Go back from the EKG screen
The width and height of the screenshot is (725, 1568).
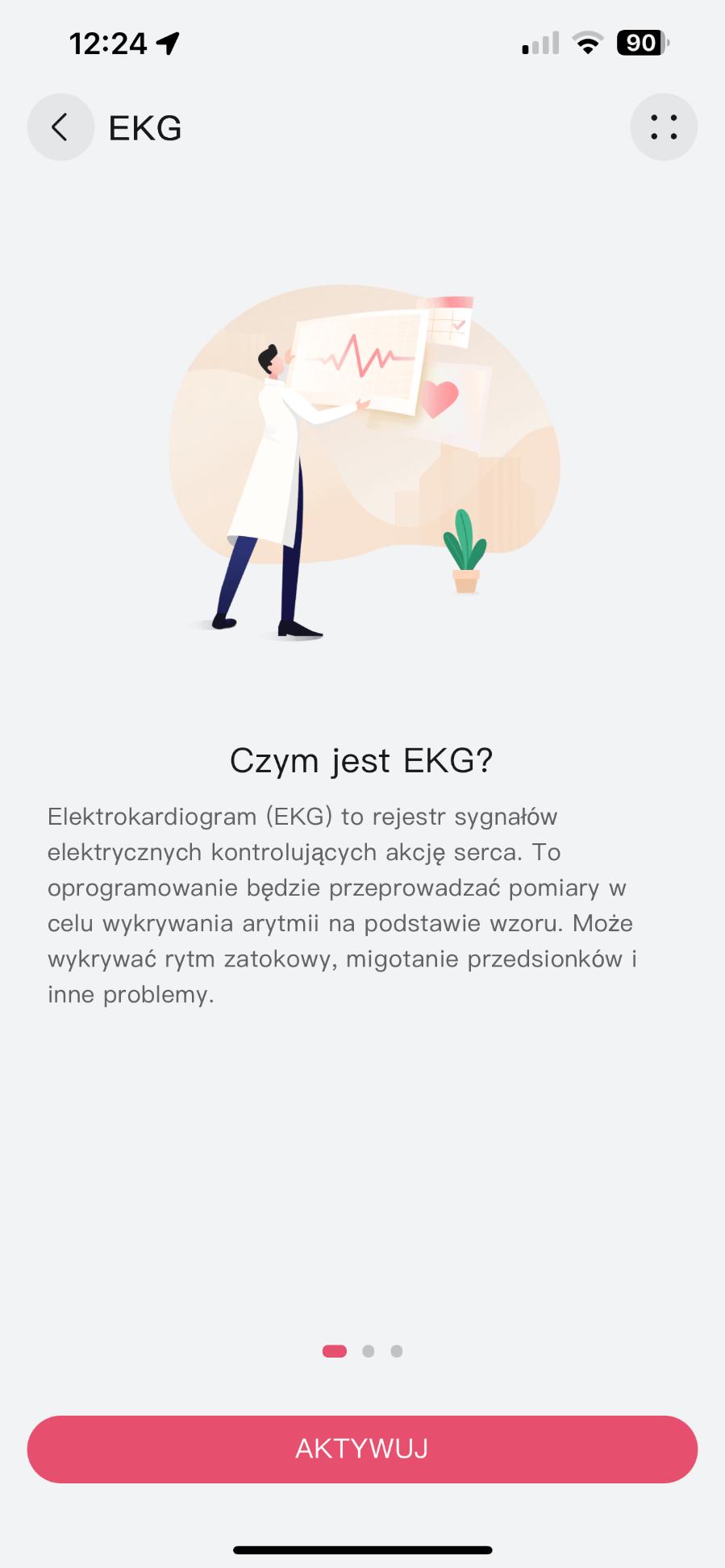(60, 127)
